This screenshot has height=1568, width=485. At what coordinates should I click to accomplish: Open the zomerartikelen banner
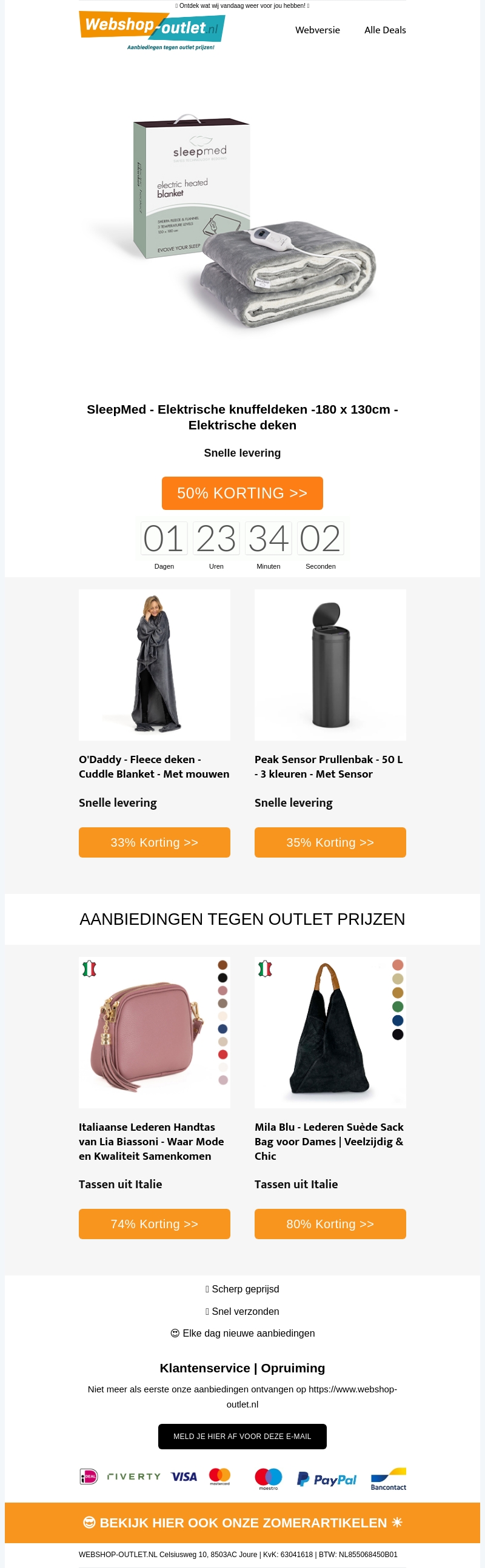242,1523
